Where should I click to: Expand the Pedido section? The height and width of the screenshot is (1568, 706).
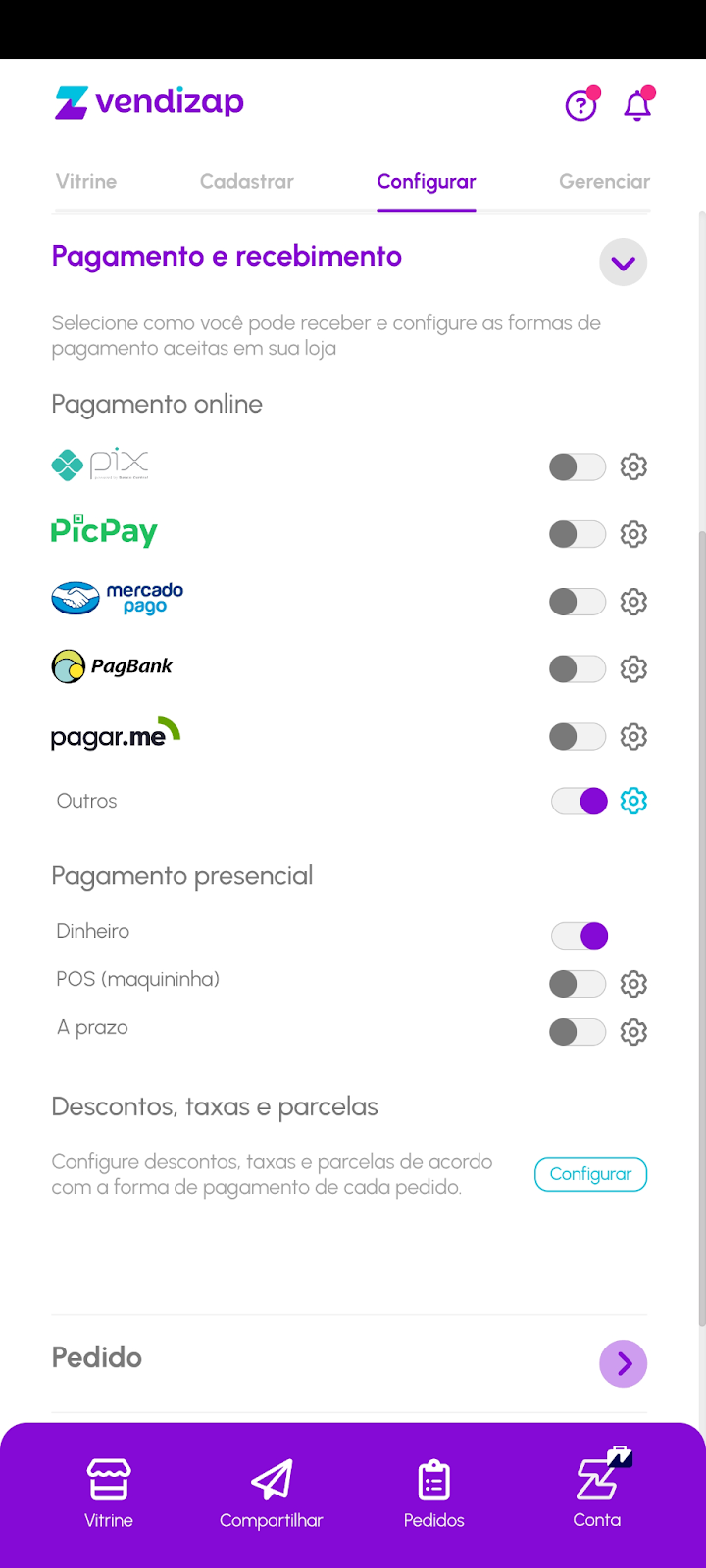click(x=623, y=1363)
